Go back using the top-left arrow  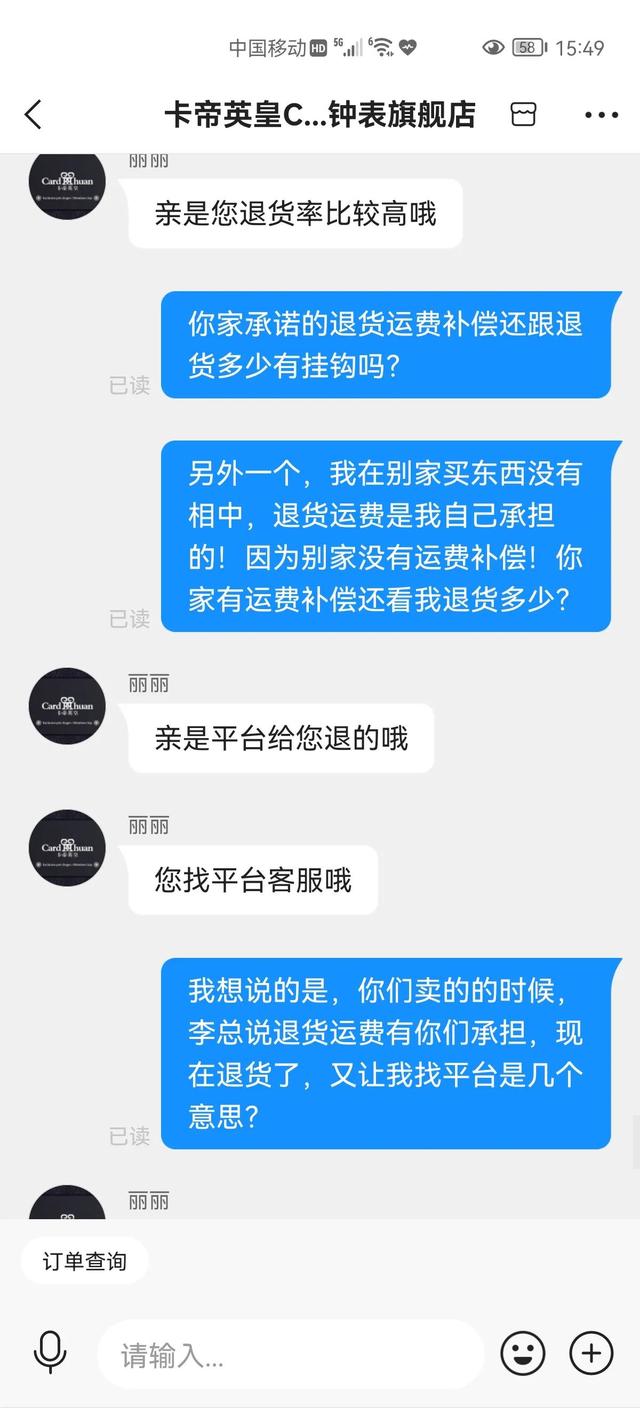click(33, 115)
